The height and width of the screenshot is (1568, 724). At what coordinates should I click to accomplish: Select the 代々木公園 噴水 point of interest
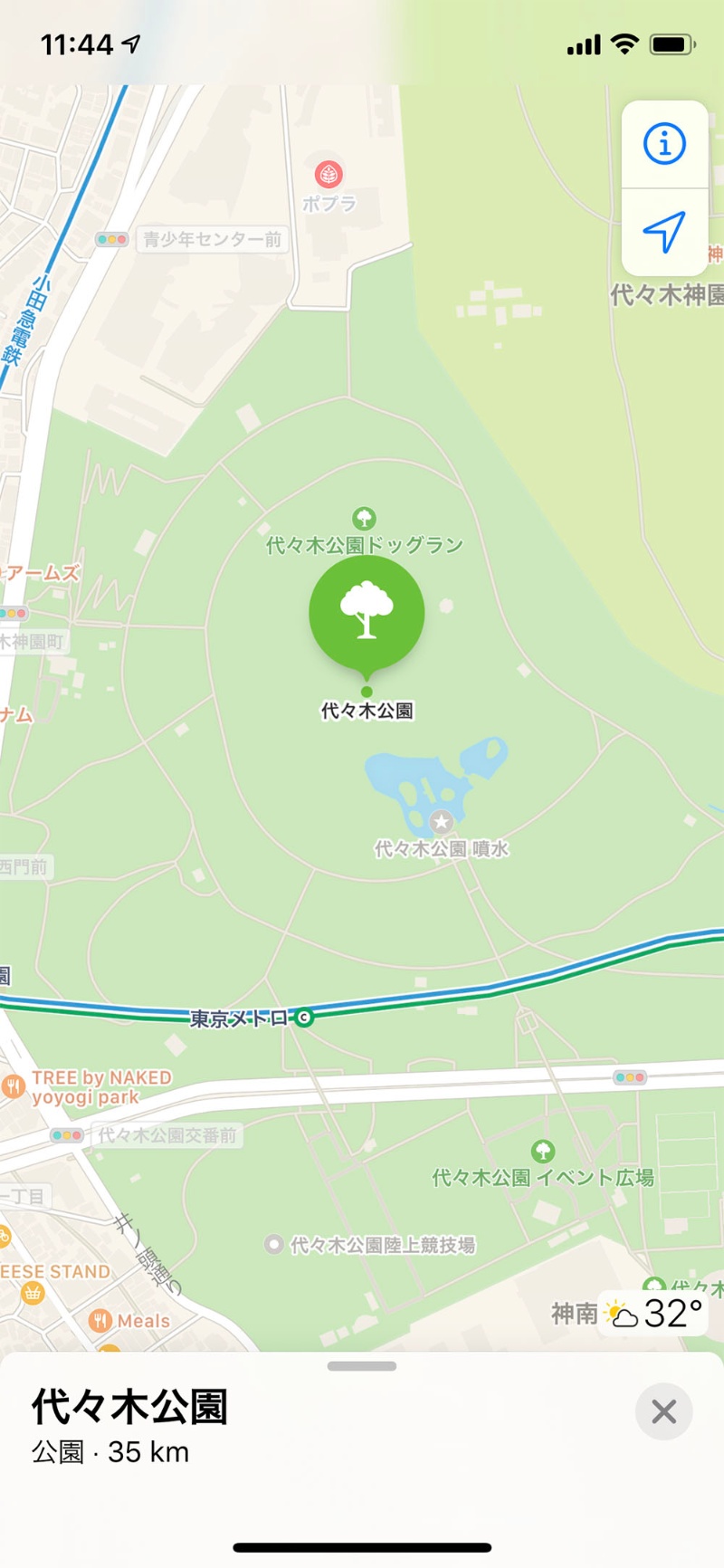(x=441, y=822)
